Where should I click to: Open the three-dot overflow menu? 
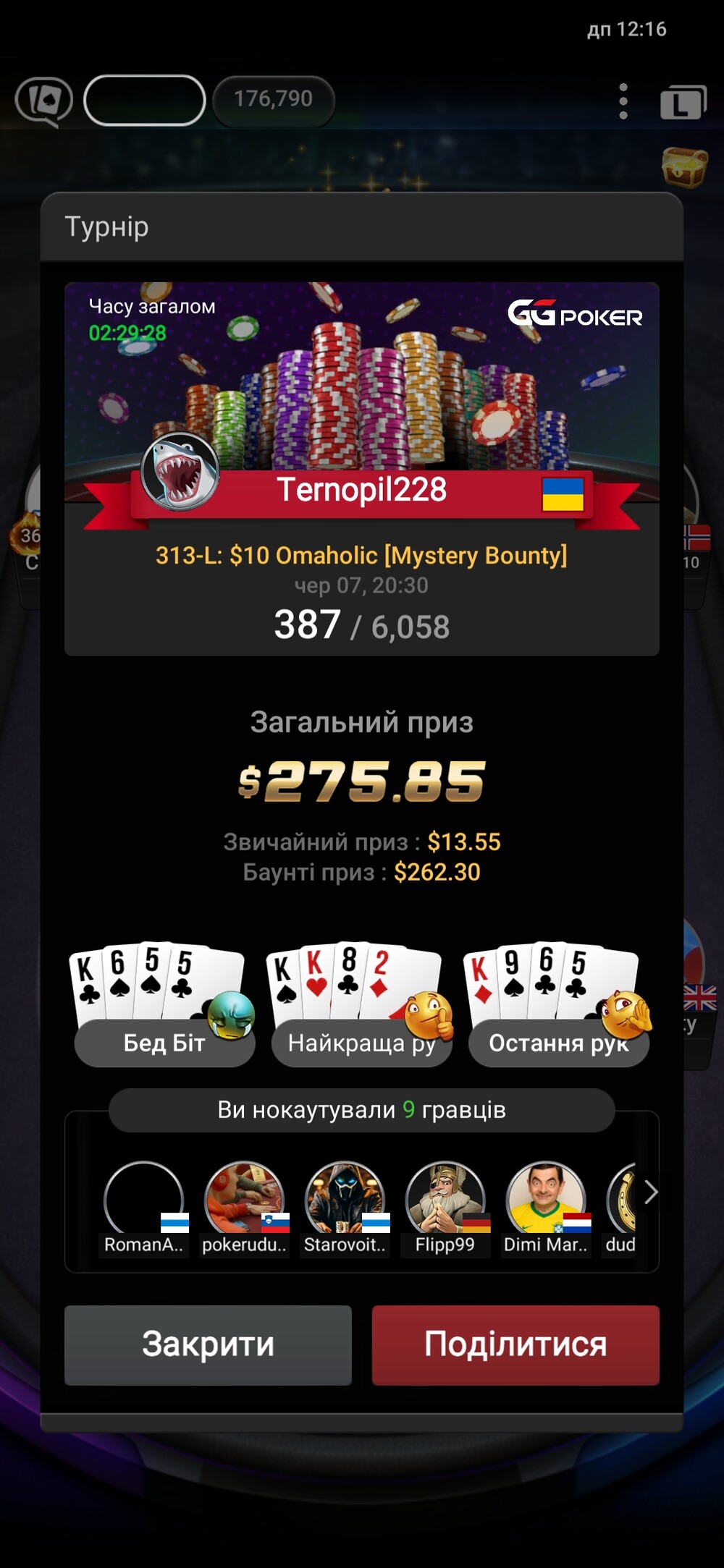tap(623, 101)
